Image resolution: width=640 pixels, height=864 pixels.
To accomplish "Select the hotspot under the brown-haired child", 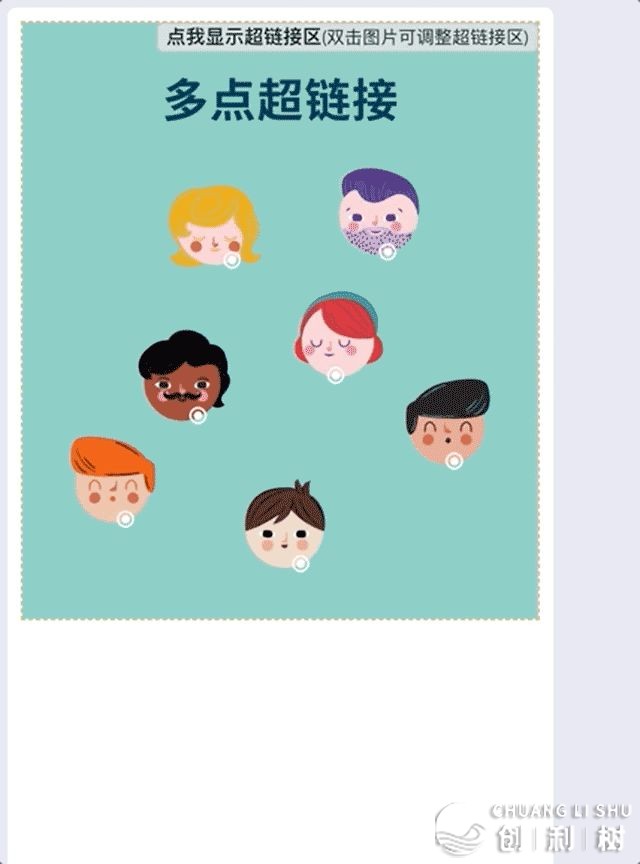I will [300, 564].
